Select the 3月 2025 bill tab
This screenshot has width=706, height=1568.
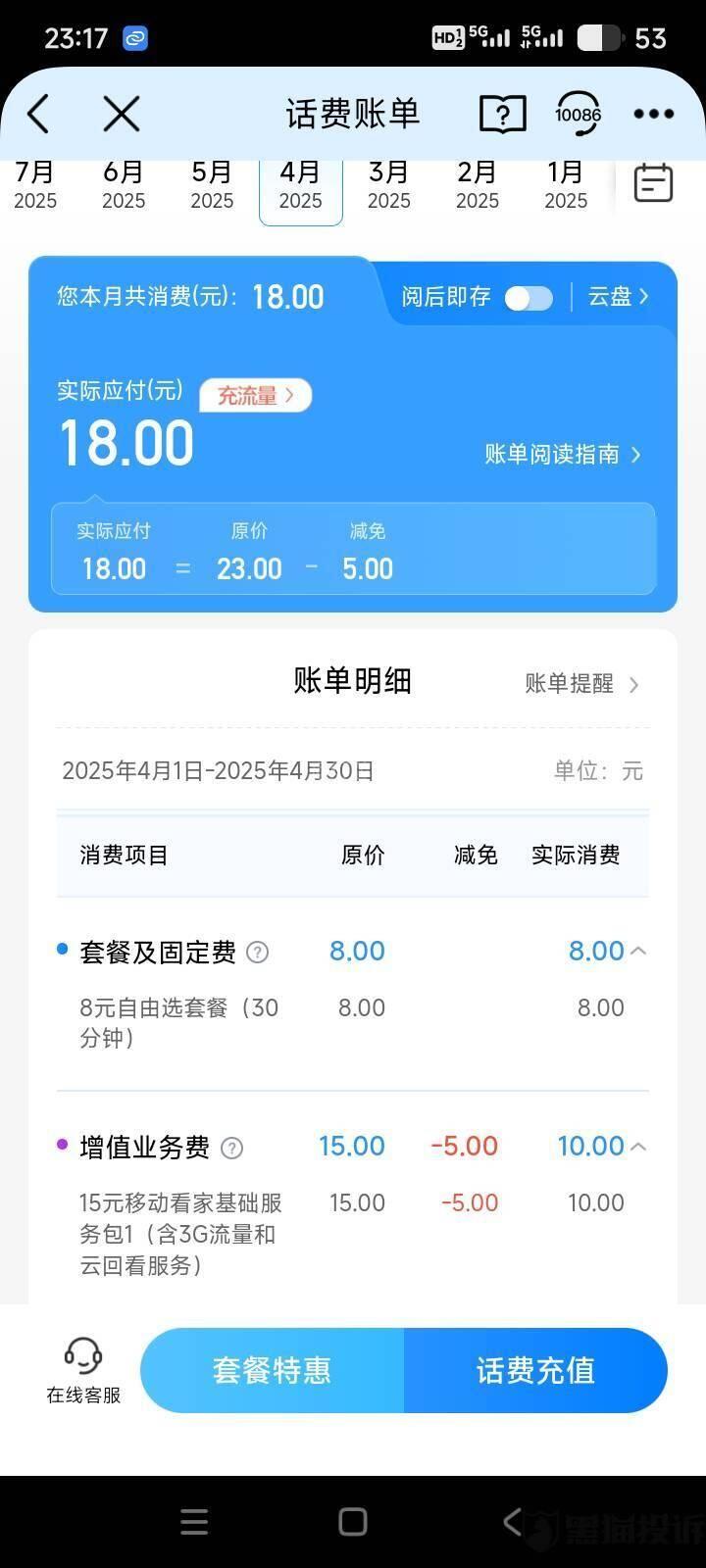(x=388, y=185)
